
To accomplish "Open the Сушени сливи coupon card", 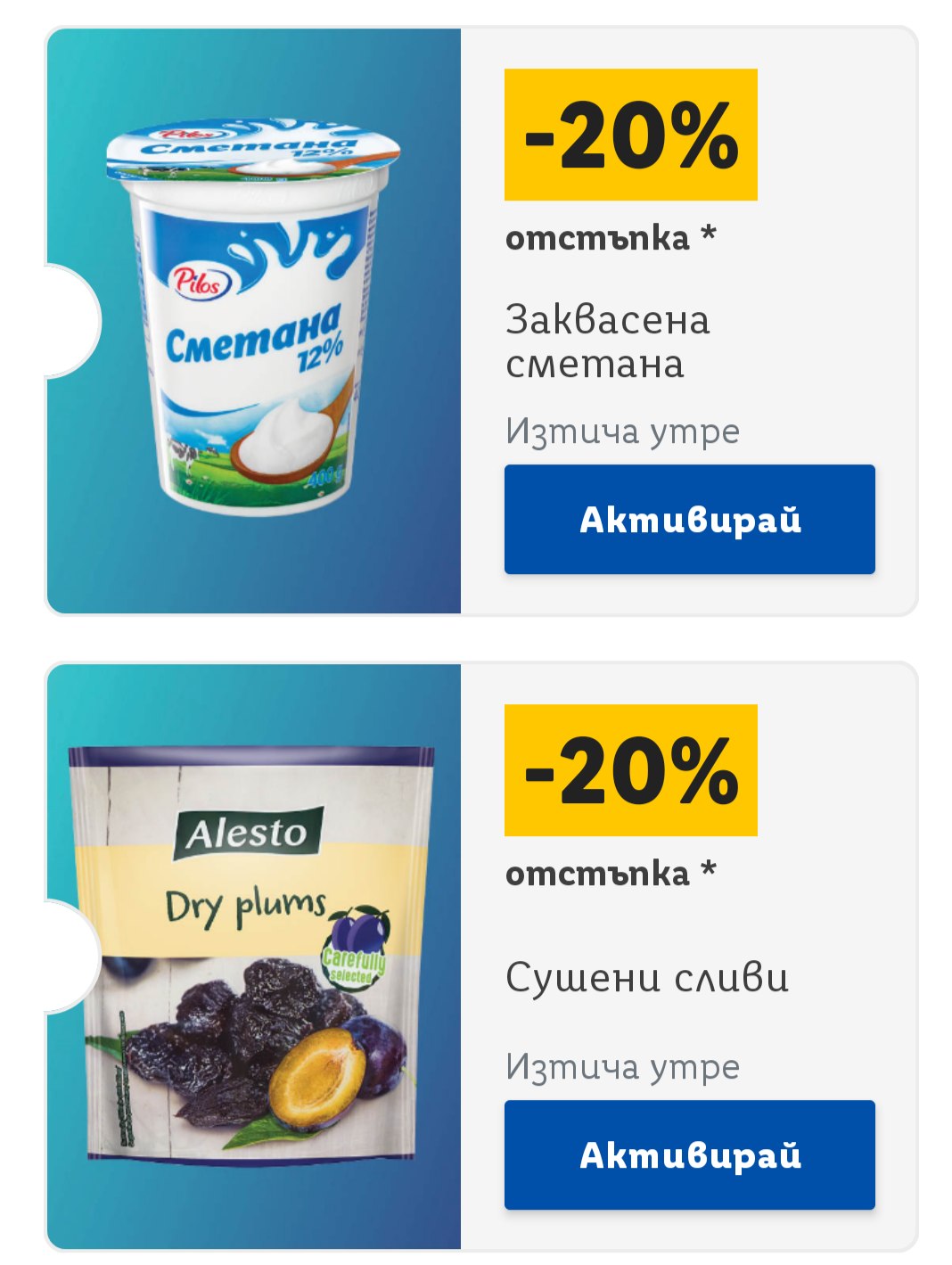I will pyautogui.click(x=646, y=977).
